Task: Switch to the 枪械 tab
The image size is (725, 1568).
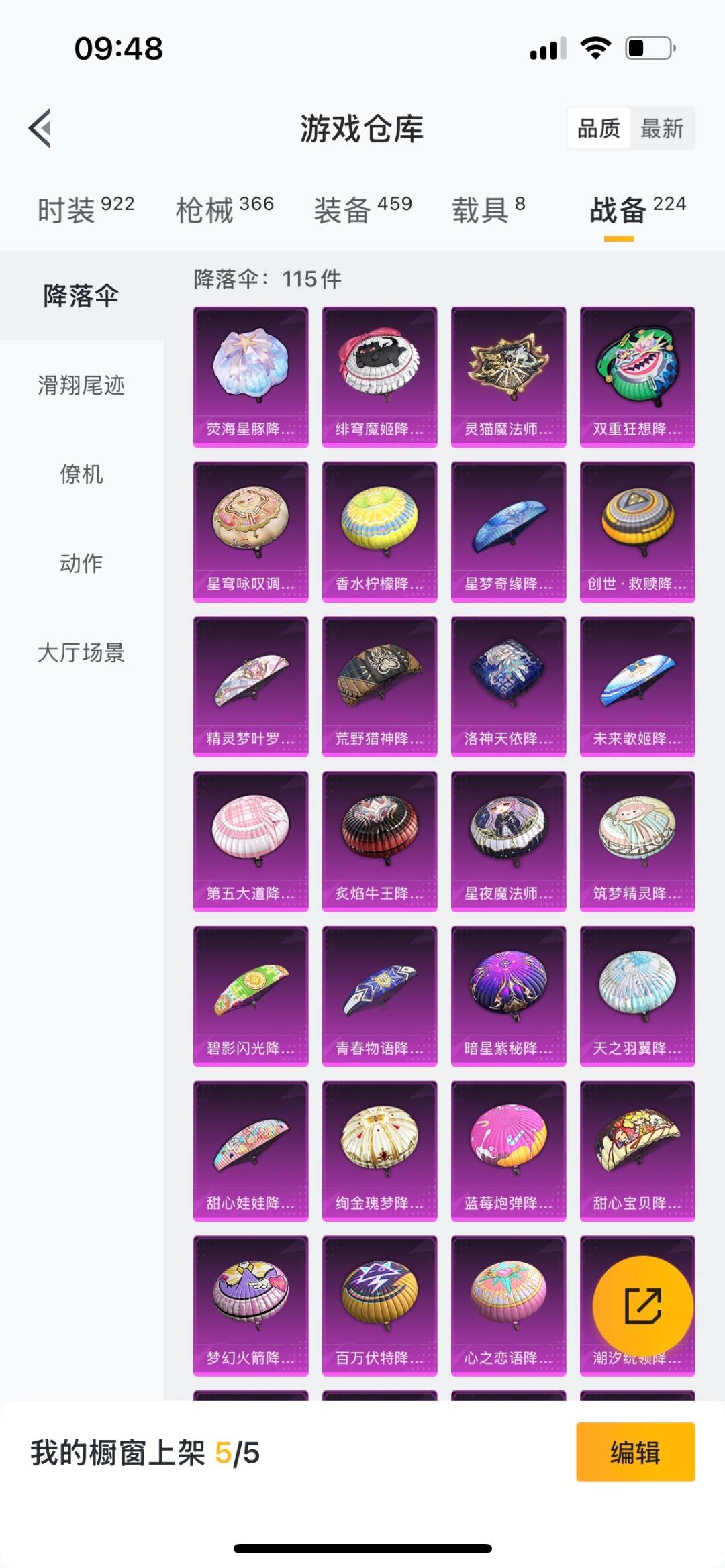Action: coord(224,210)
